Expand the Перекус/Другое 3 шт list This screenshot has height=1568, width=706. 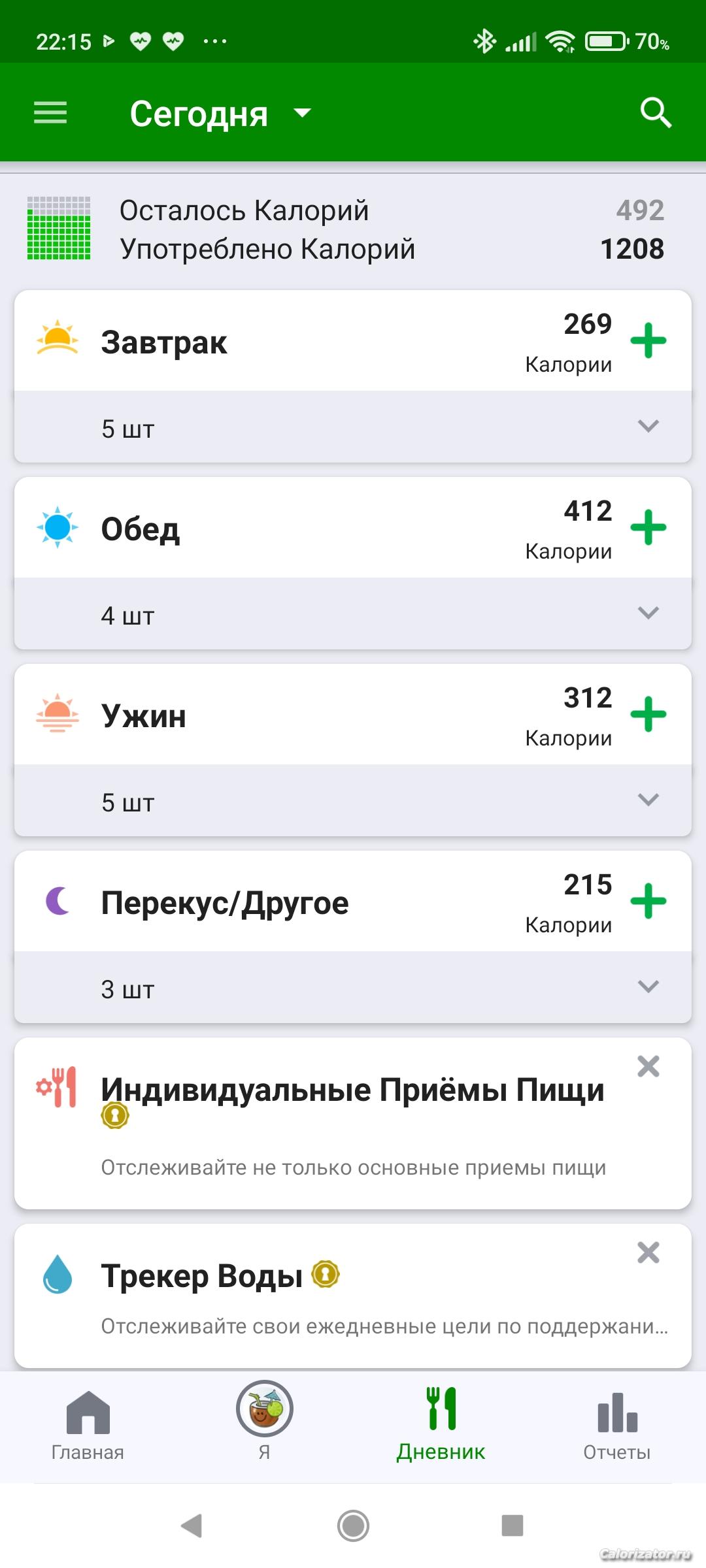coord(648,987)
